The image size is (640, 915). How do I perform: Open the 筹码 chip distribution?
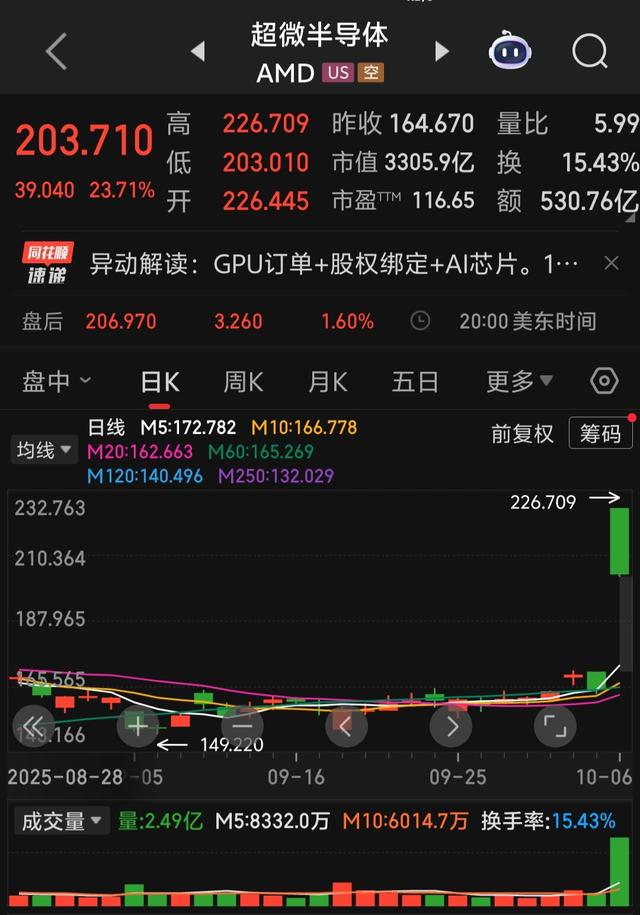coord(600,433)
